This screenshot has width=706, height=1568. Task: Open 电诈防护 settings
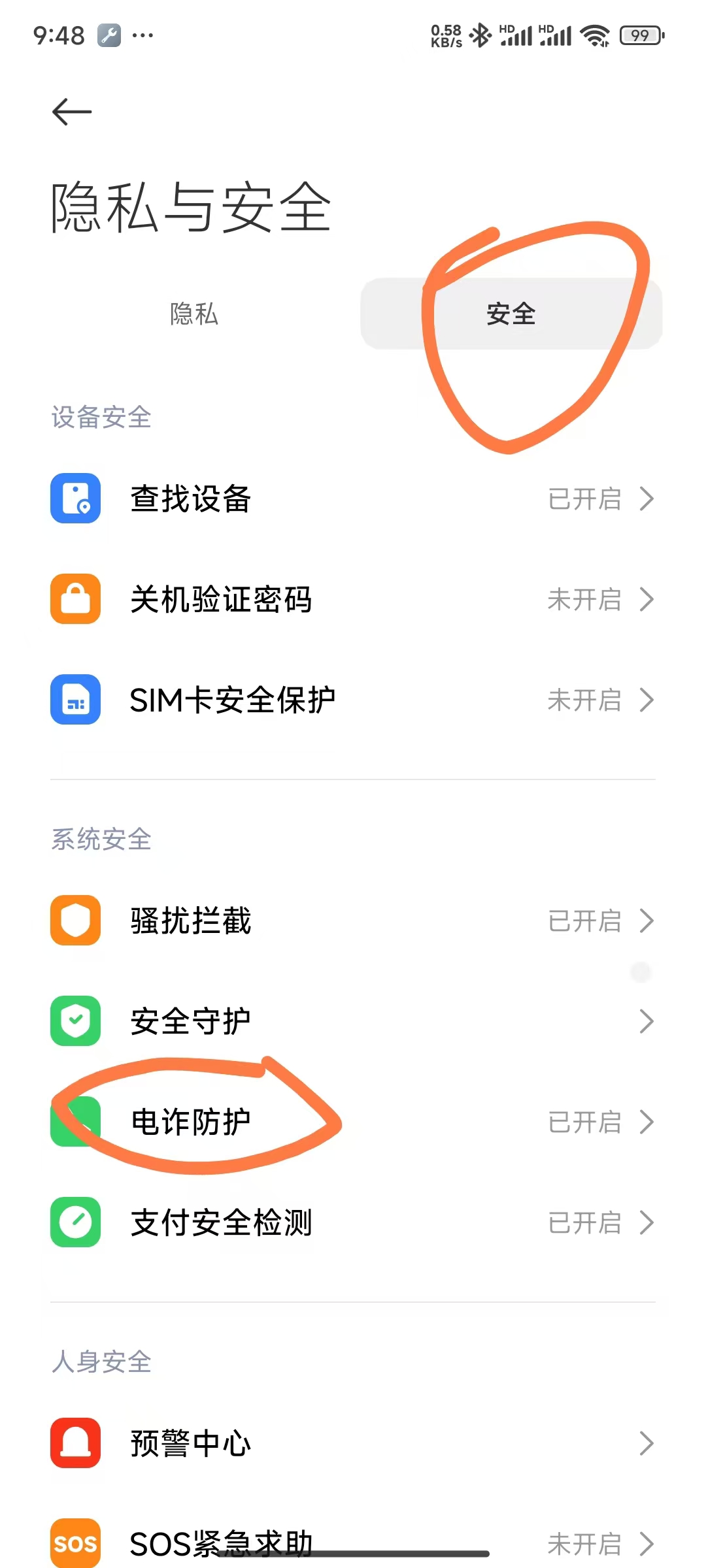coord(353,1122)
